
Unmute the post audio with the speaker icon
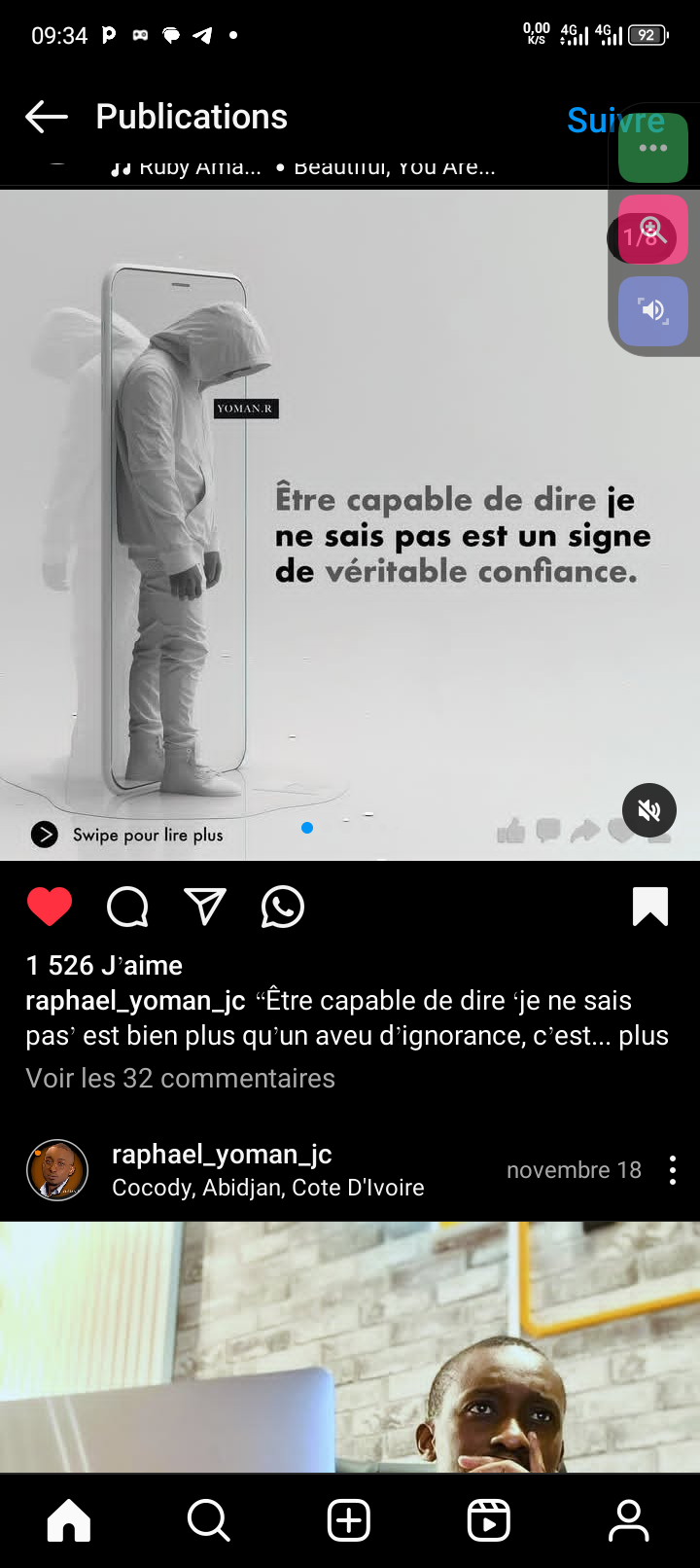point(648,810)
